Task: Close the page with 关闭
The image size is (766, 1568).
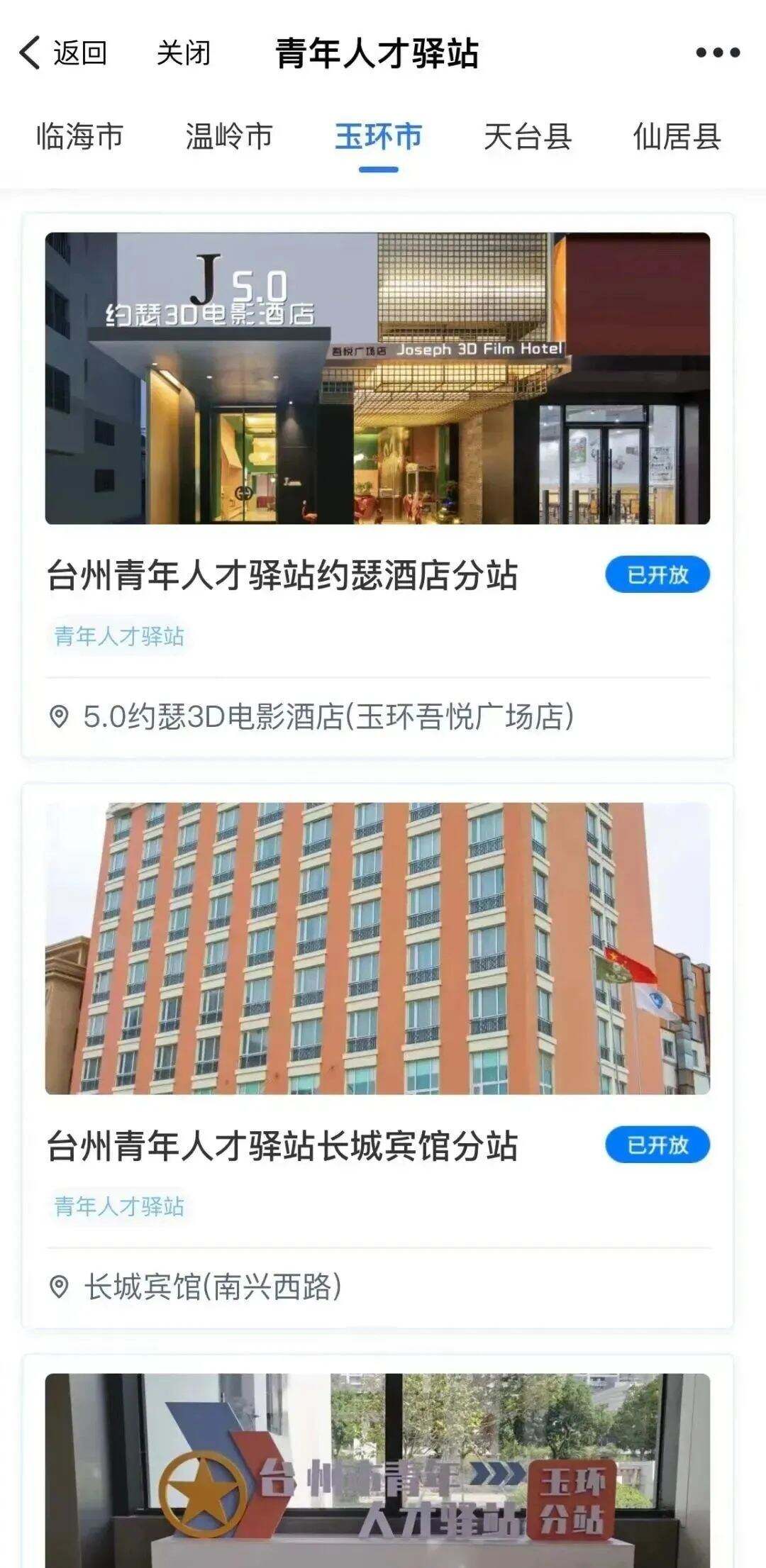Action: click(184, 53)
